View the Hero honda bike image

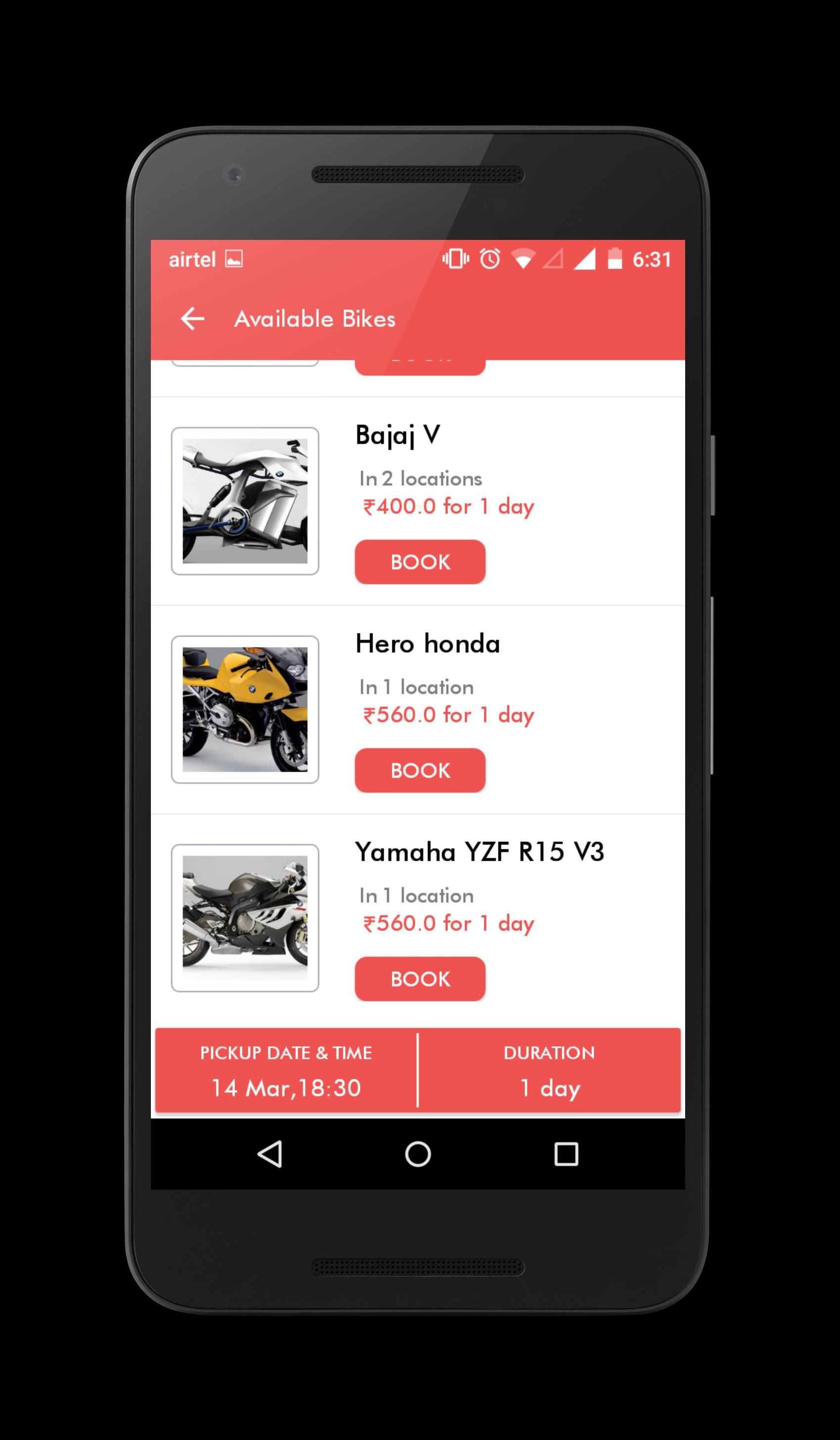point(245,709)
